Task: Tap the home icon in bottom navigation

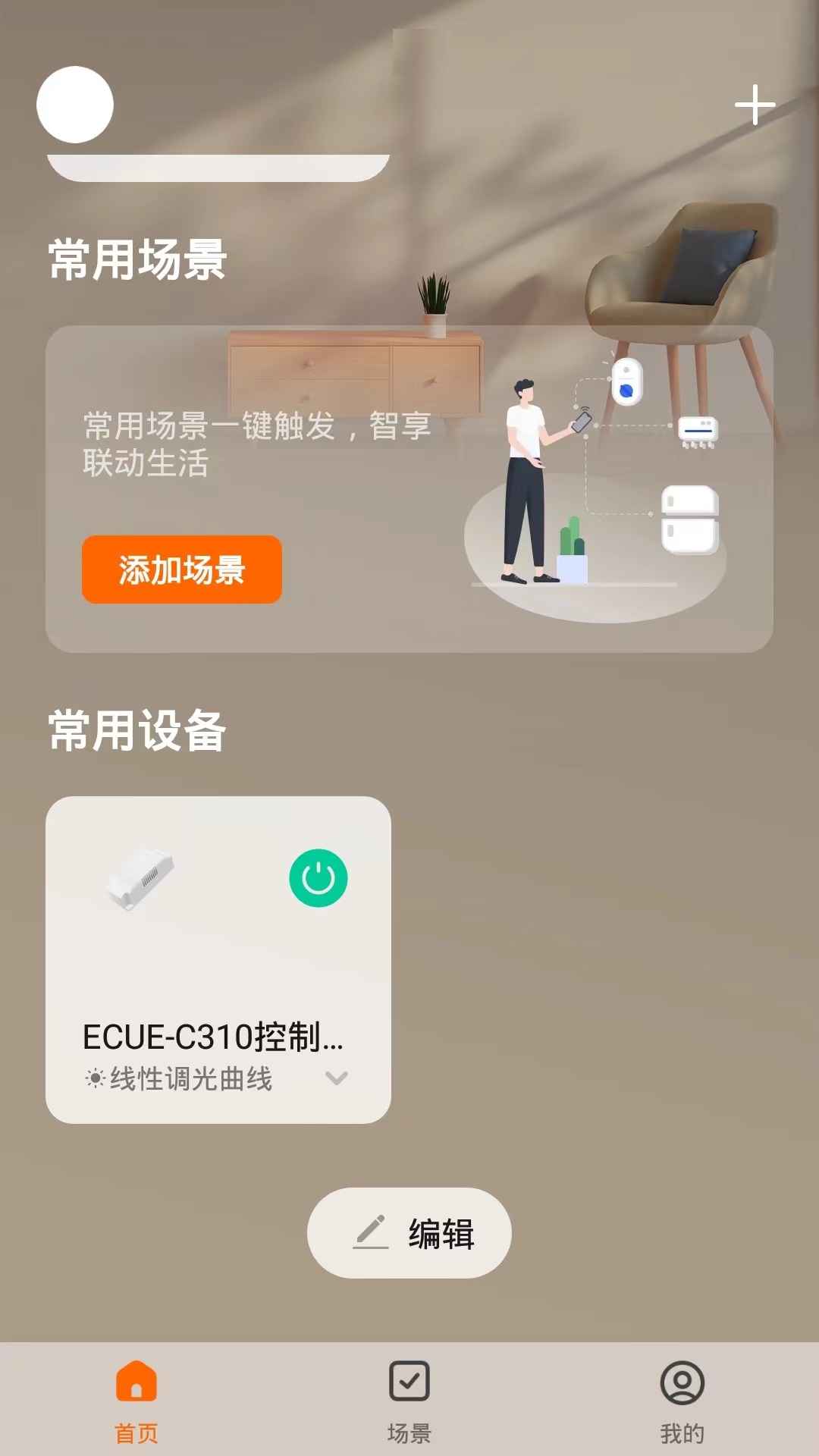Action: tap(135, 1382)
